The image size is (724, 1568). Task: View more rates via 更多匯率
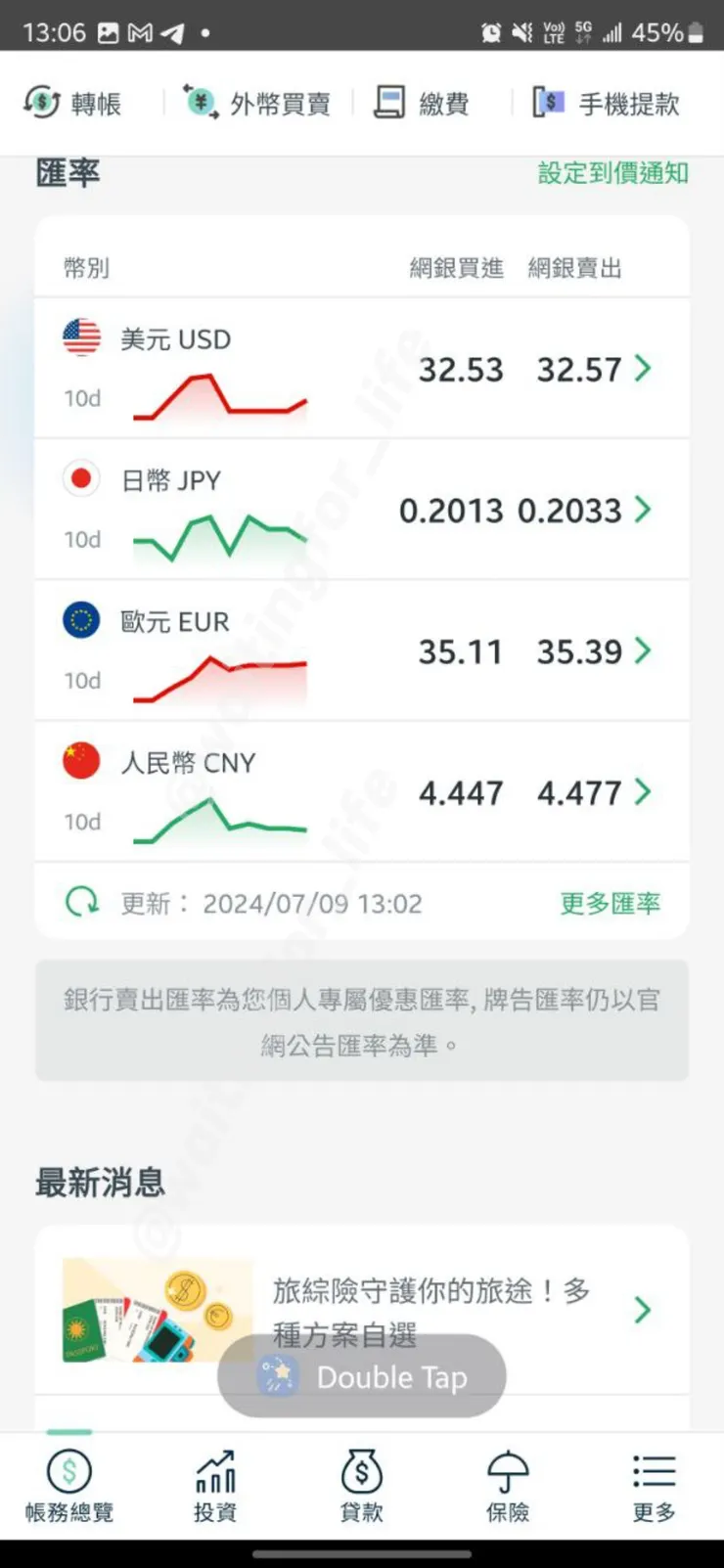[610, 906]
